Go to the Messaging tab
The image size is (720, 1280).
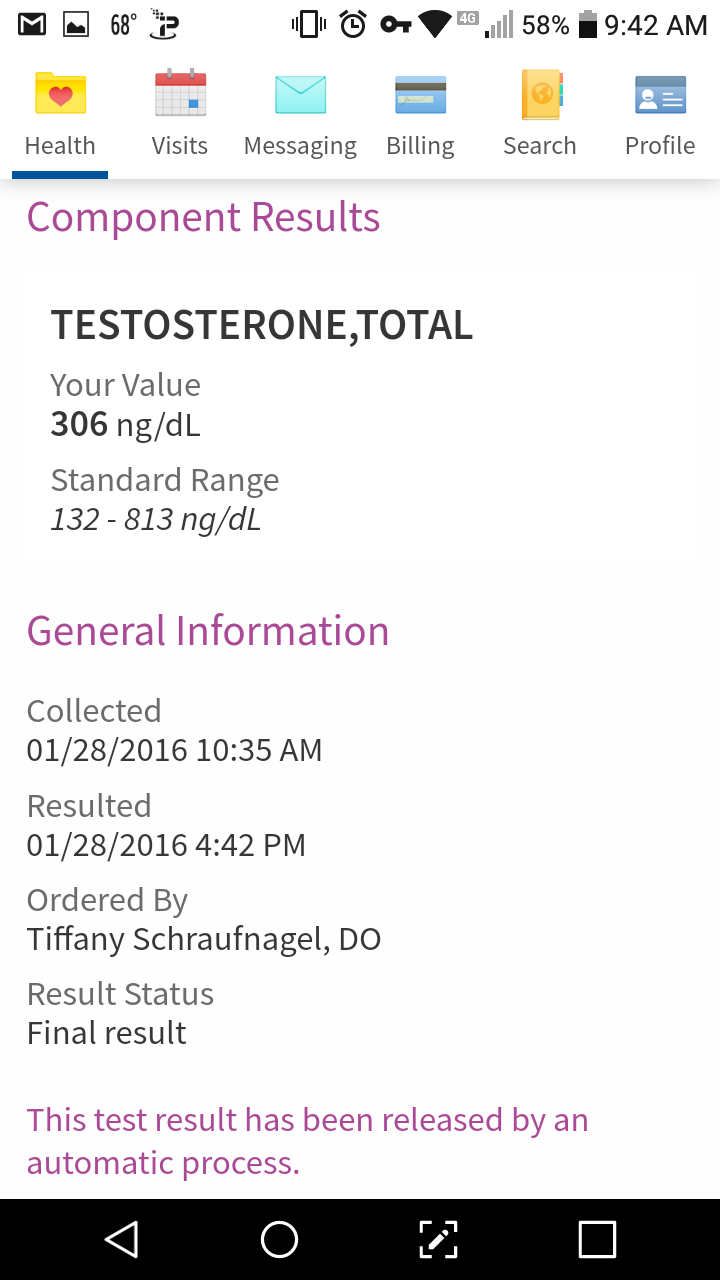click(x=300, y=115)
